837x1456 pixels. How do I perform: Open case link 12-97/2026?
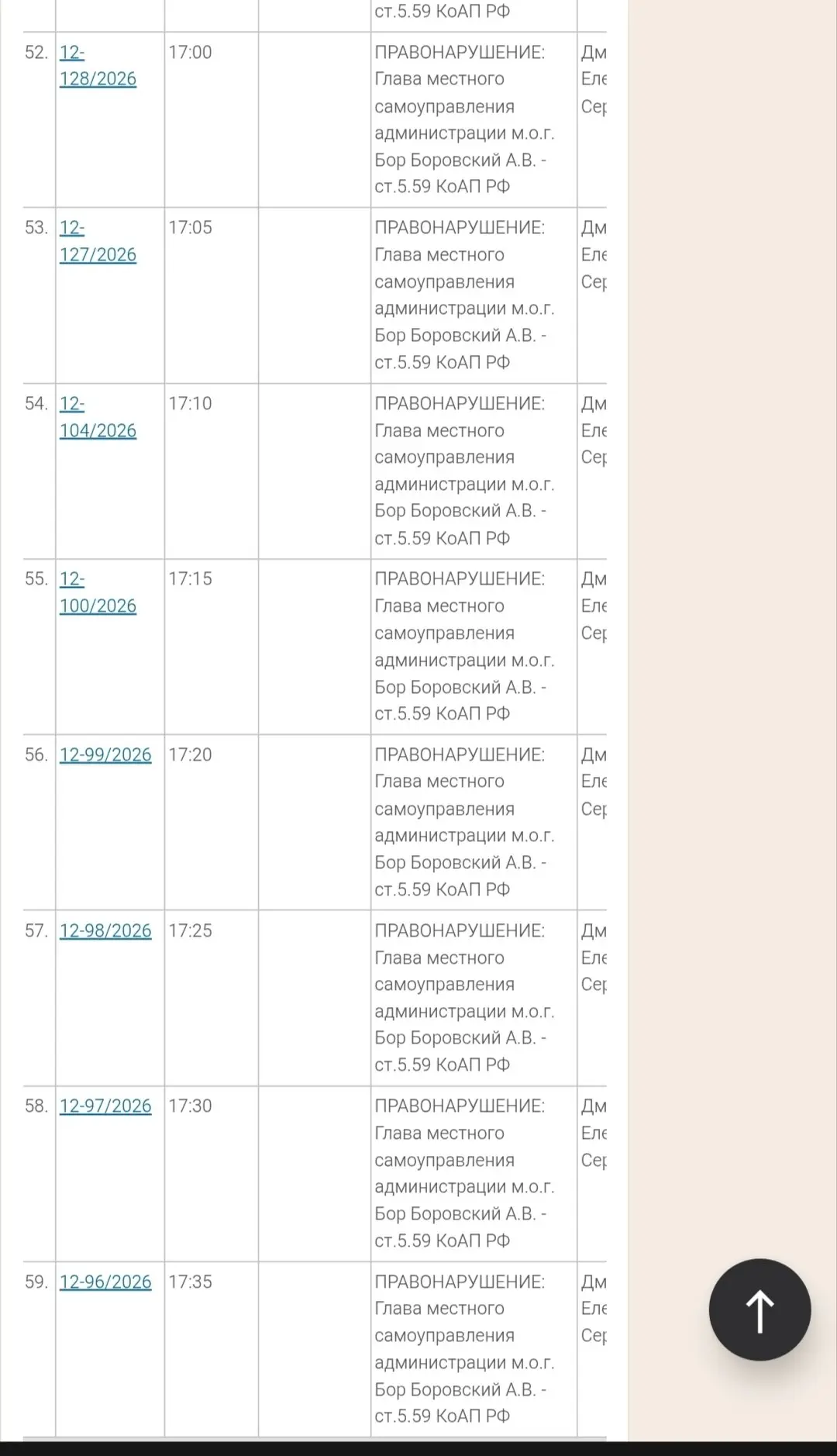tap(105, 1106)
